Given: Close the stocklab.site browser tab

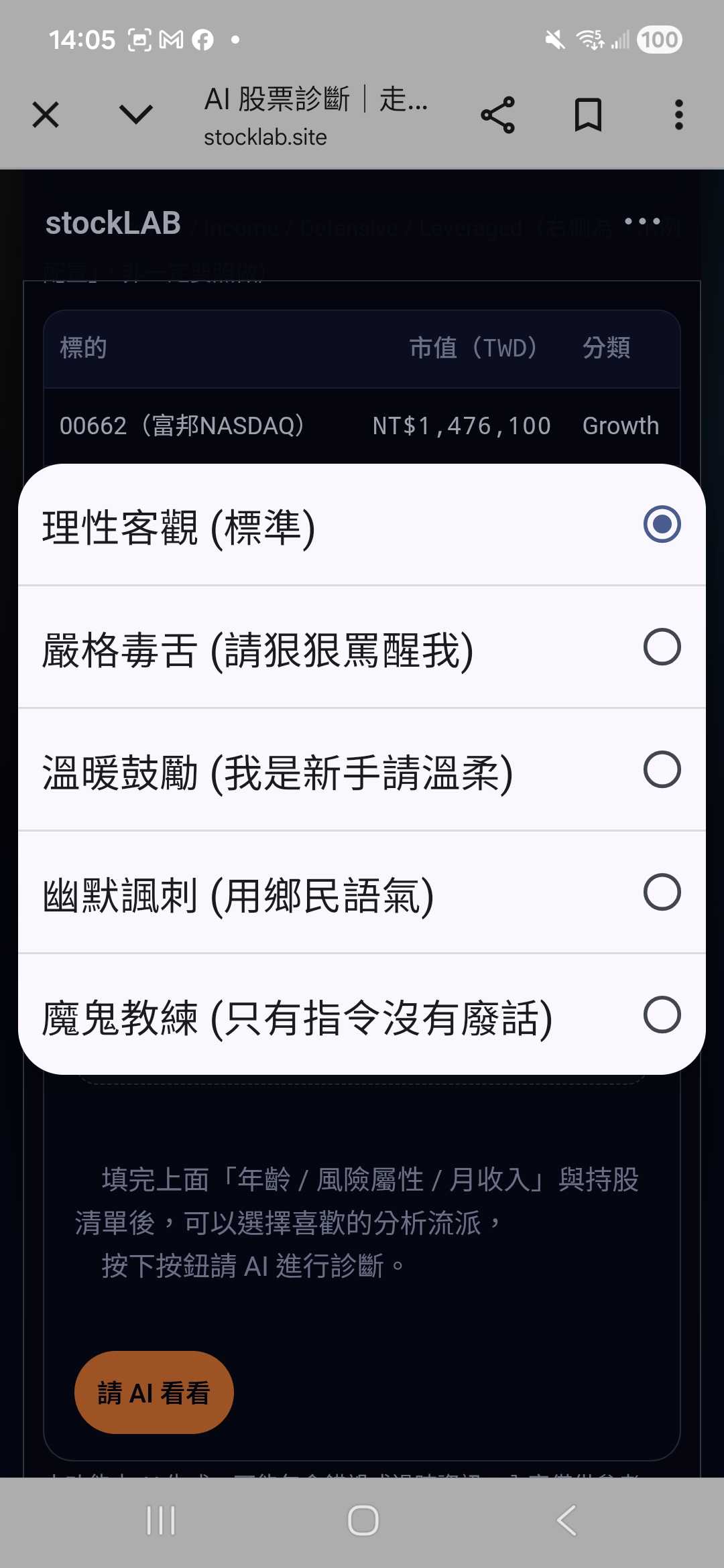Looking at the screenshot, I should [45, 114].
